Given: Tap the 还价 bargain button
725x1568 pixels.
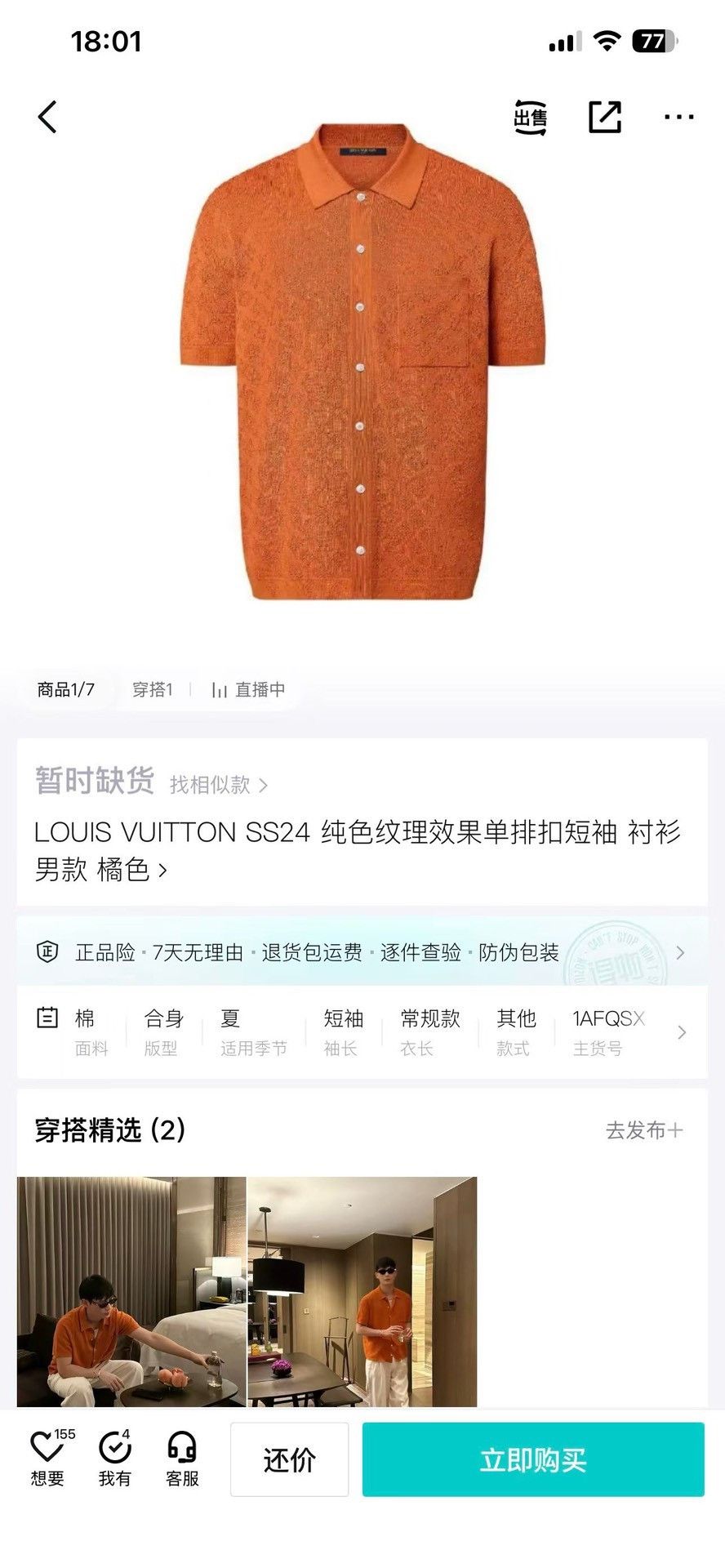Looking at the screenshot, I should tap(290, 1459).
